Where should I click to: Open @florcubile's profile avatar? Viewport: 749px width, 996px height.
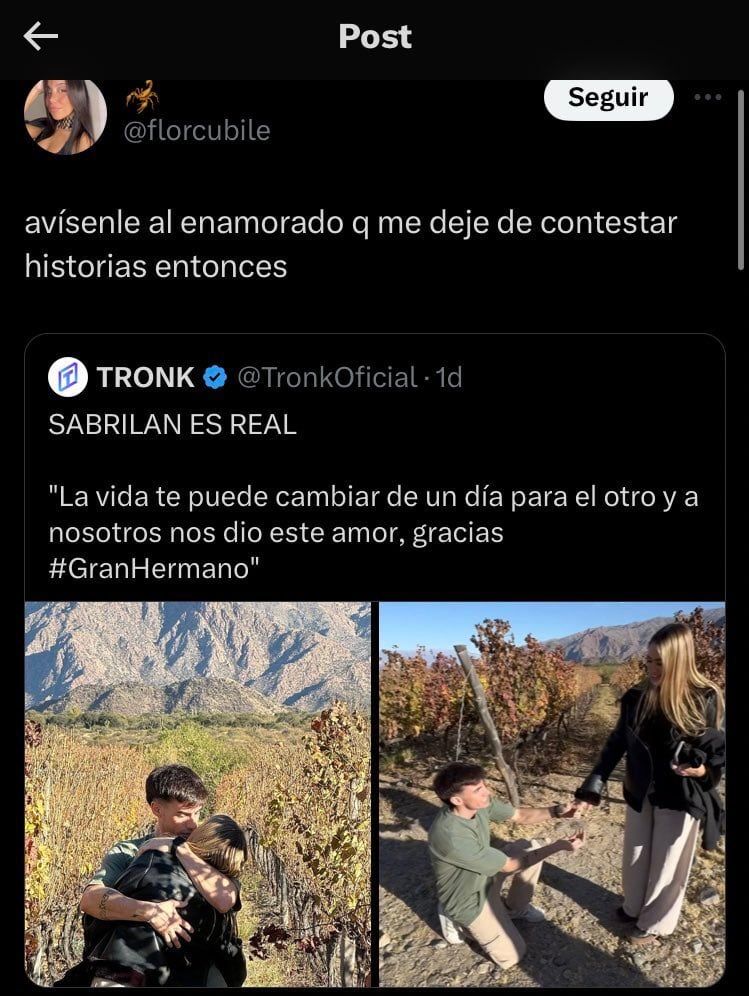65,114
